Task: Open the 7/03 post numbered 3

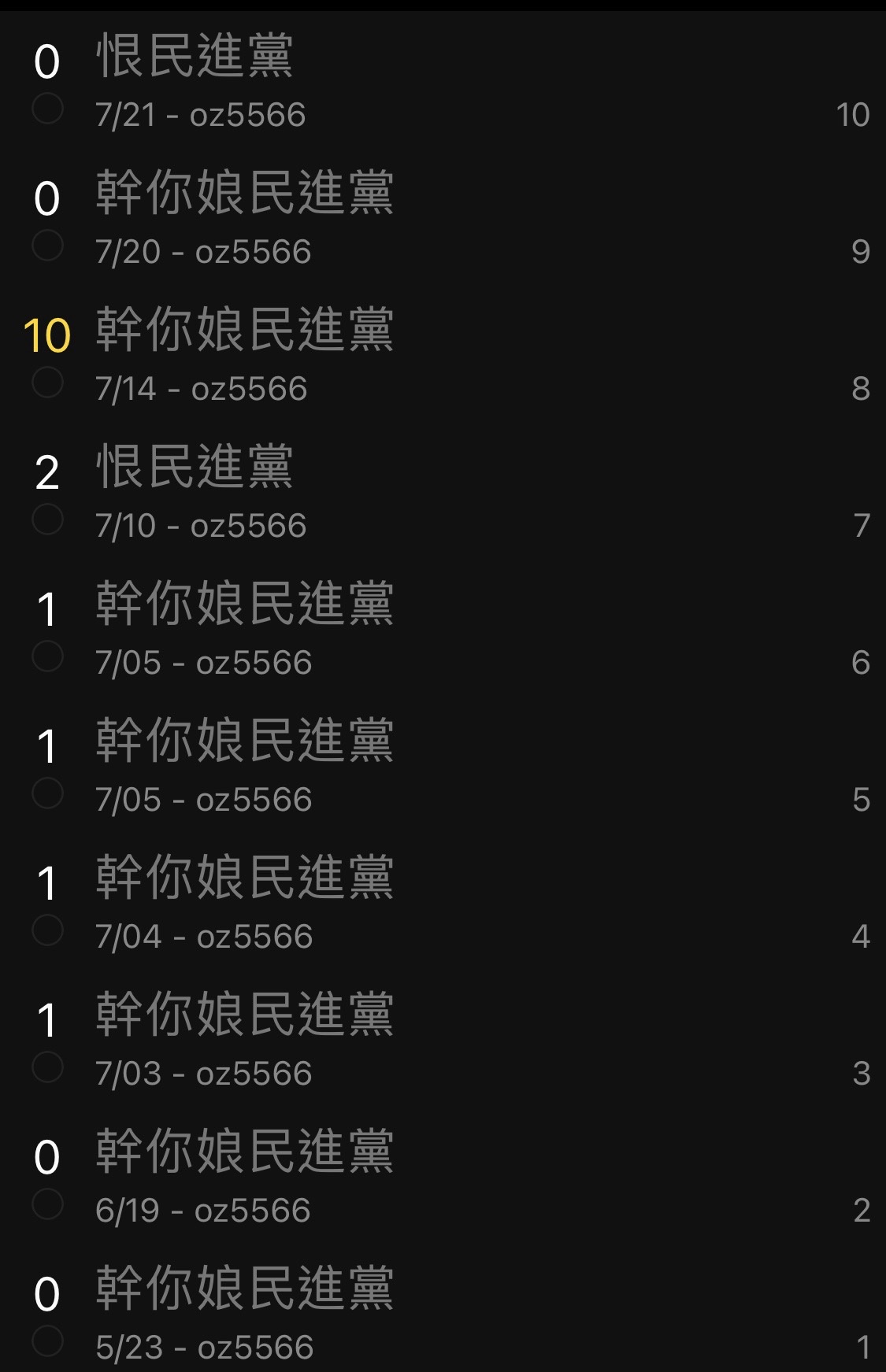Action: tap(244, 1015)
